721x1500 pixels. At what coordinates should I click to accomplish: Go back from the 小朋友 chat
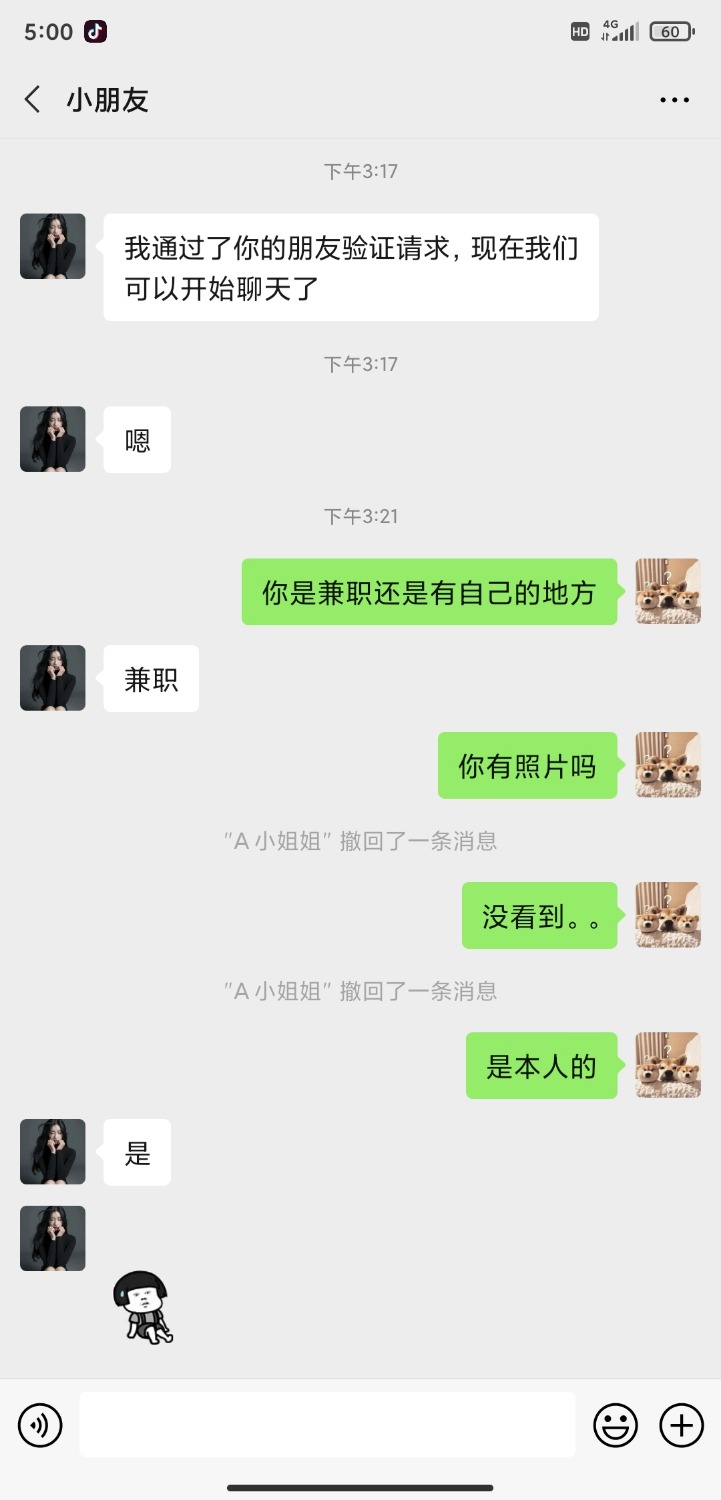33,100
